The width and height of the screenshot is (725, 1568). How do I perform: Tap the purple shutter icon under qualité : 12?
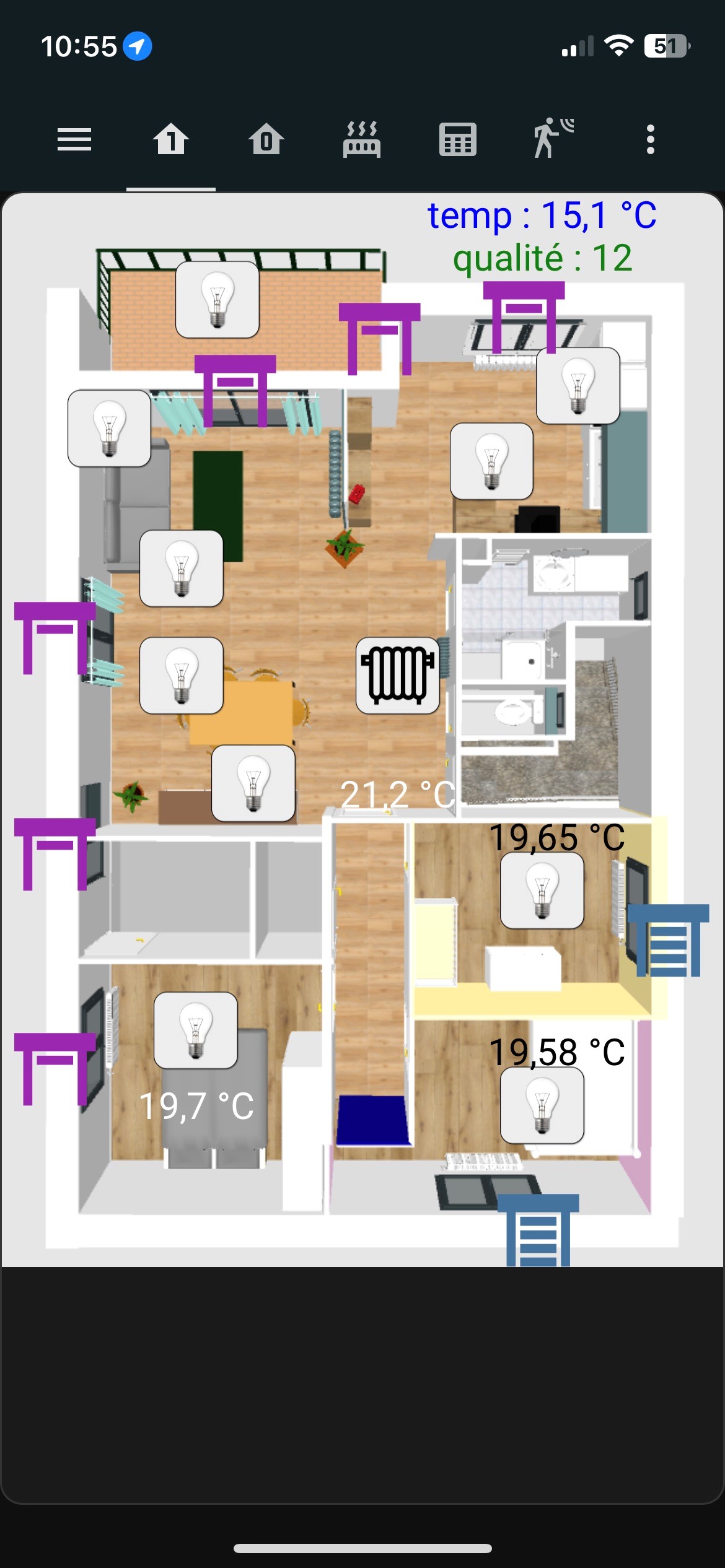pyautogui.click(x=524, y=317)
